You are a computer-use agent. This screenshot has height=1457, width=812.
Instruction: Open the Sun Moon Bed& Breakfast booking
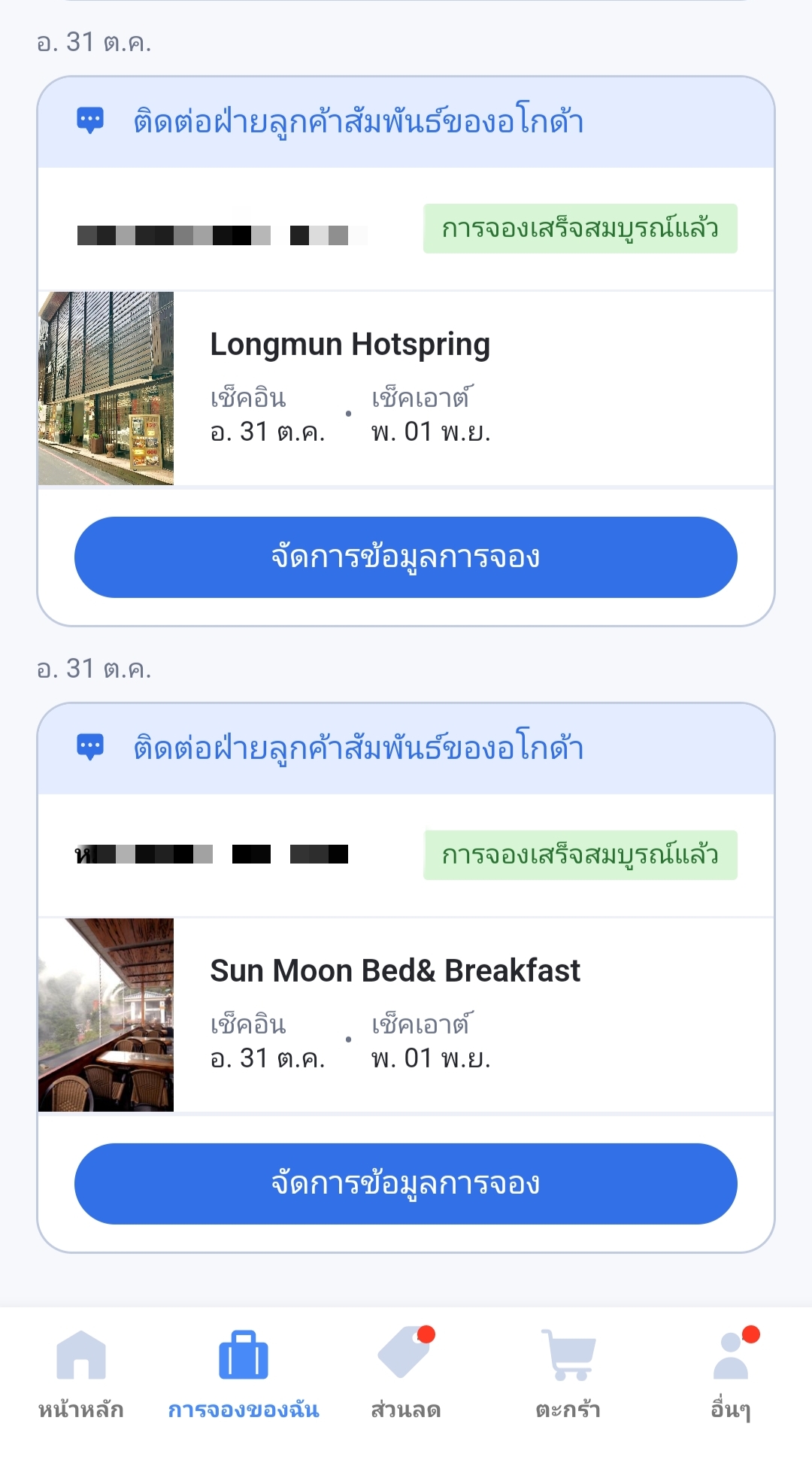coord(406,1015)
